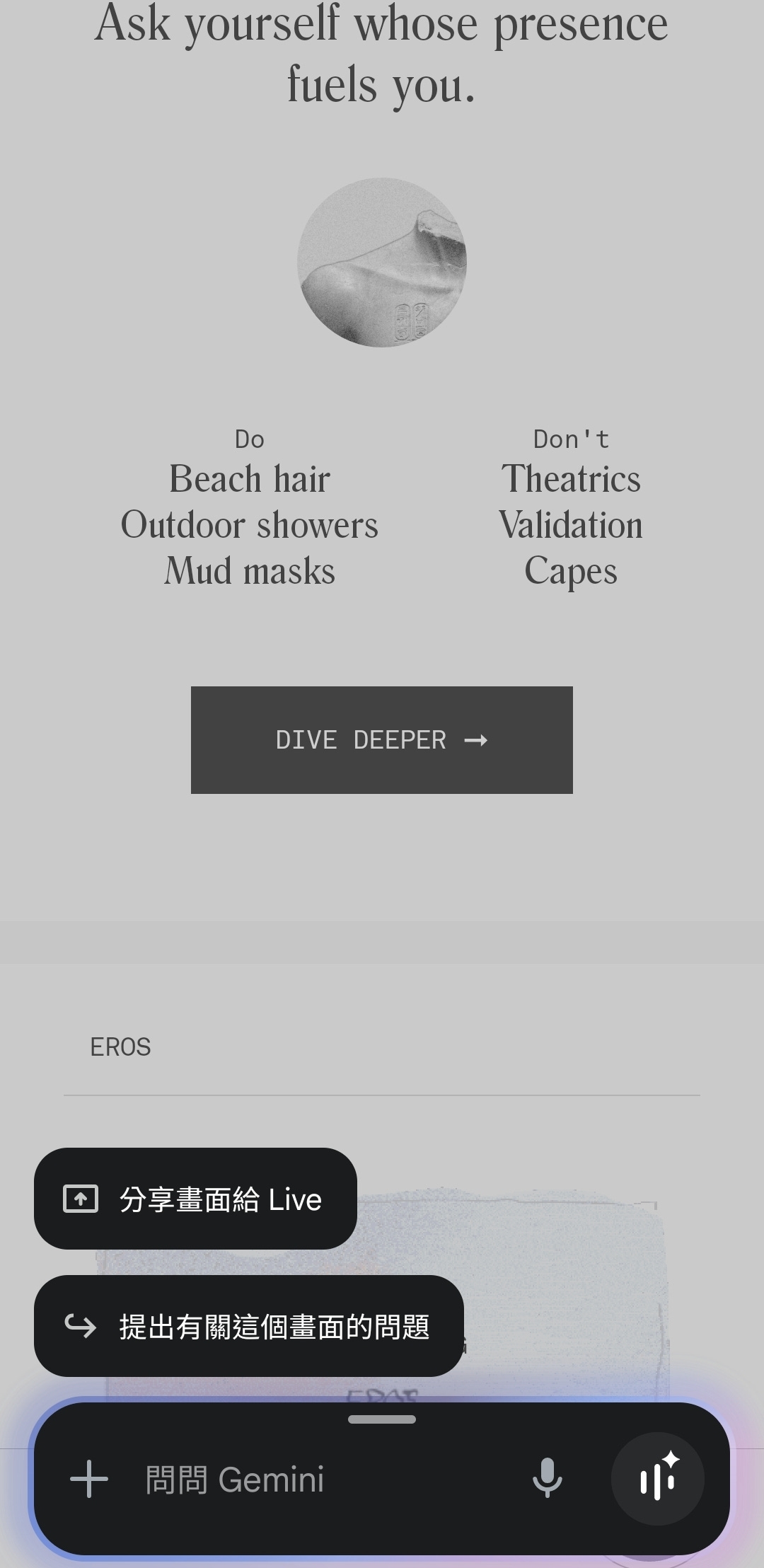The height and width of the screenshot is (1568, 764).
Task: Tap the DIVE DEEPER button
Action: tap(381, 740)
